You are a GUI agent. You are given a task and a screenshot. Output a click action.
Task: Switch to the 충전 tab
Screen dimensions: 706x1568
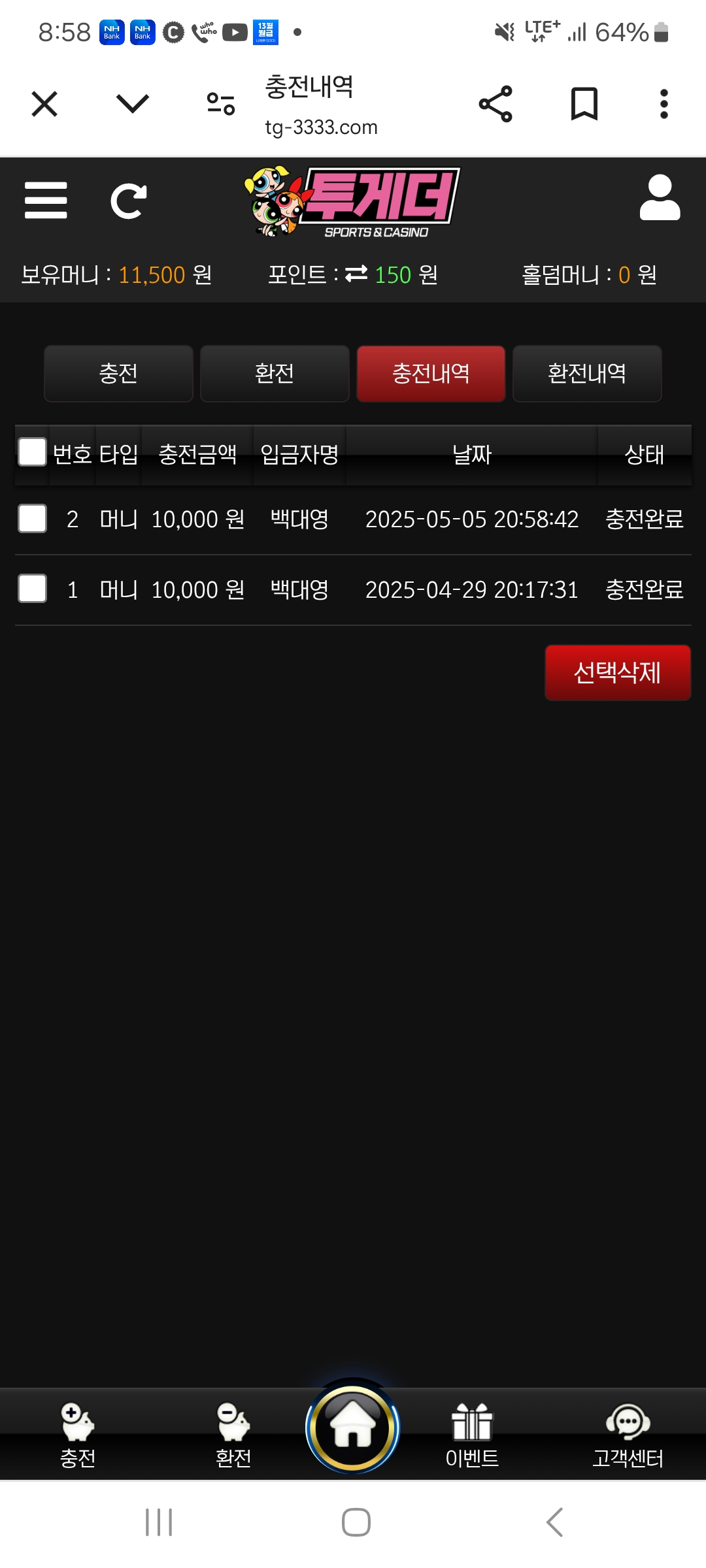118,374
